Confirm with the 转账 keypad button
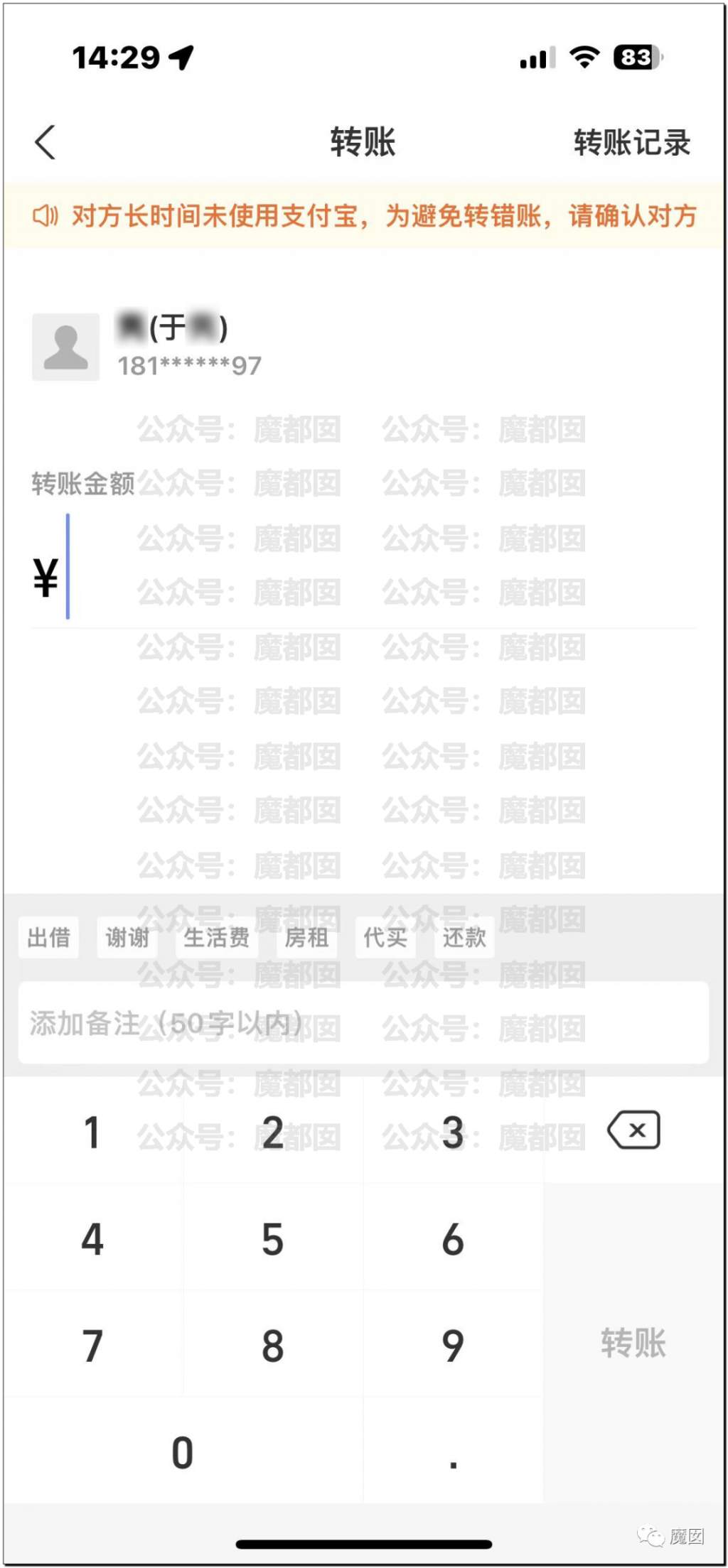This screenshot has height=1568, width=728. click(633, 1343)
